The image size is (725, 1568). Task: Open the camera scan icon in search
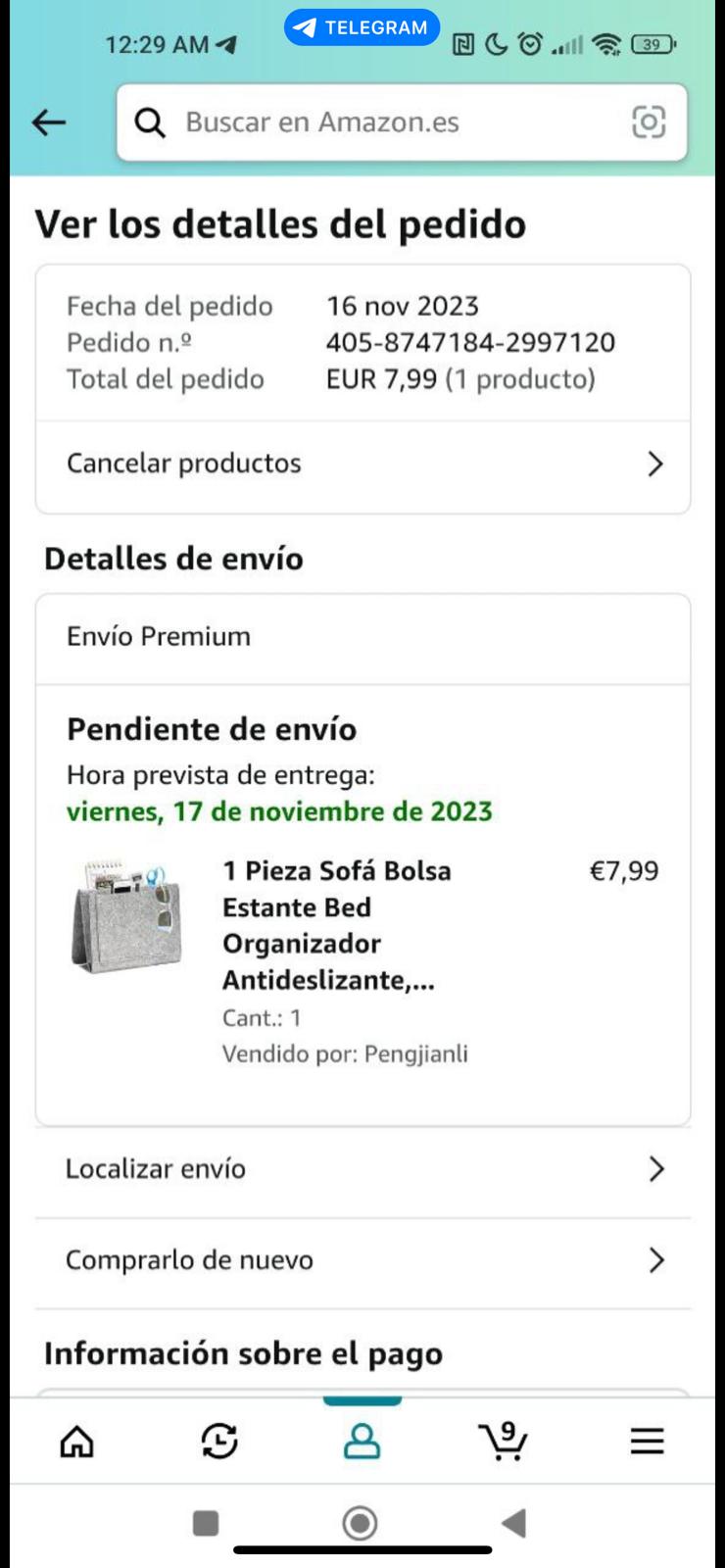point(649,122)
